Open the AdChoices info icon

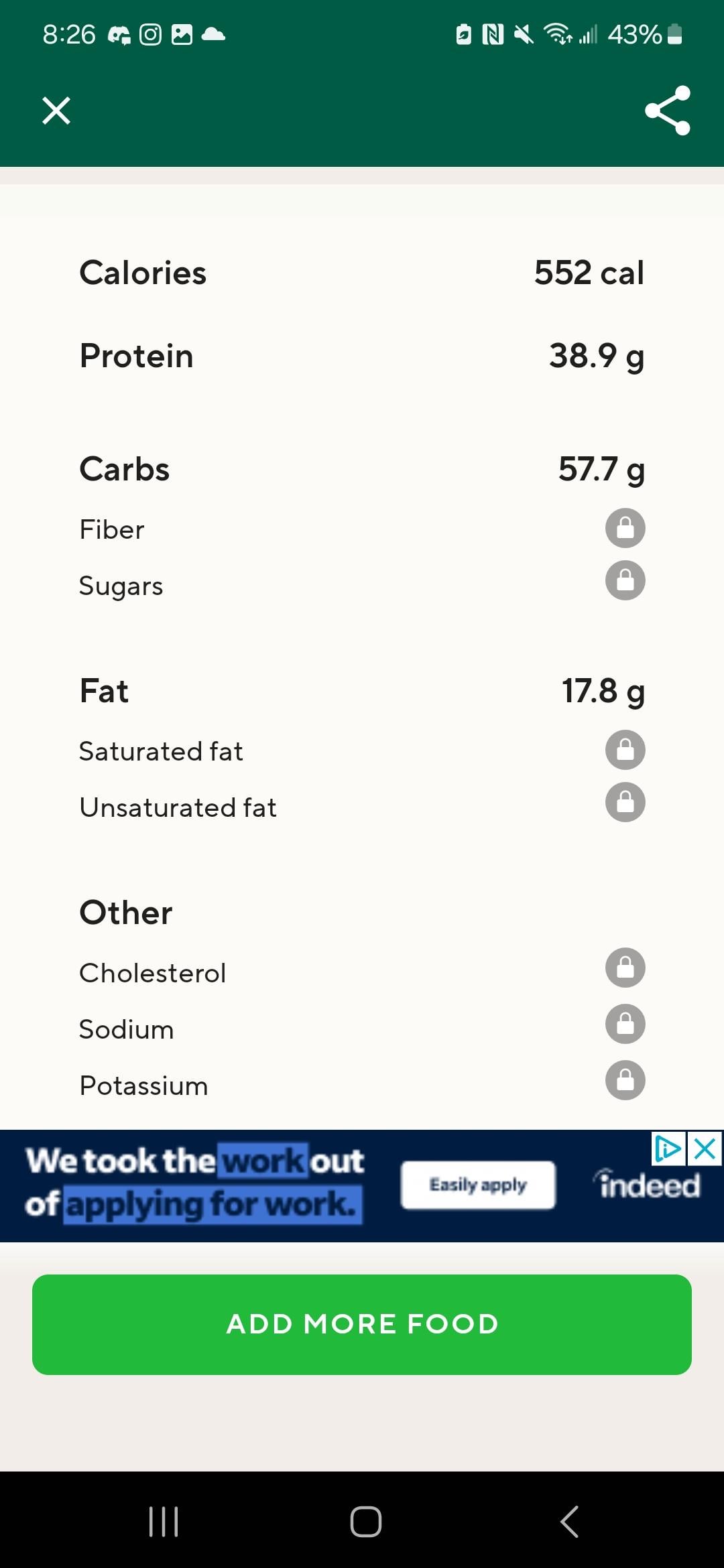668,1149
